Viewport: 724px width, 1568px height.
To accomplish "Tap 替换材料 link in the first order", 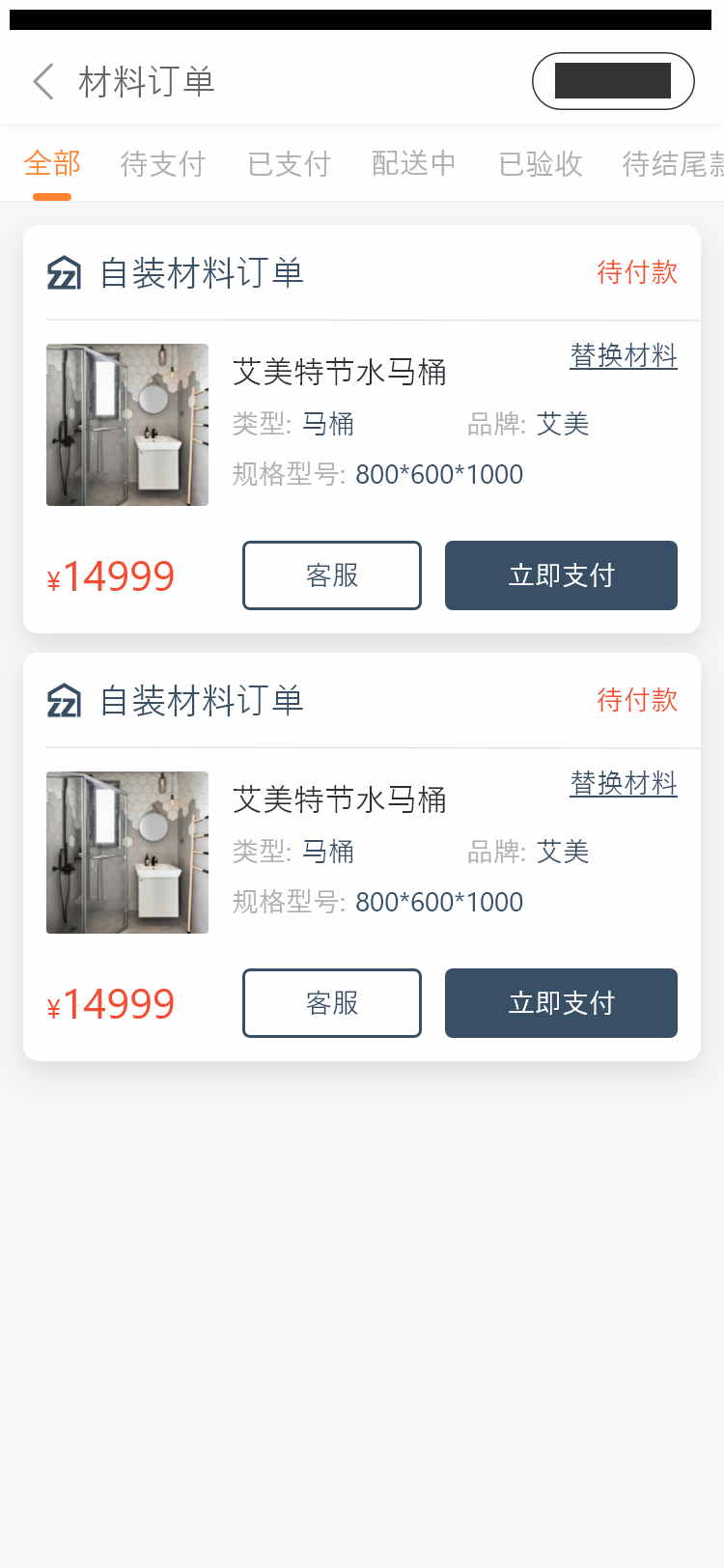I will pyautogui.click(x=624, y=355).
